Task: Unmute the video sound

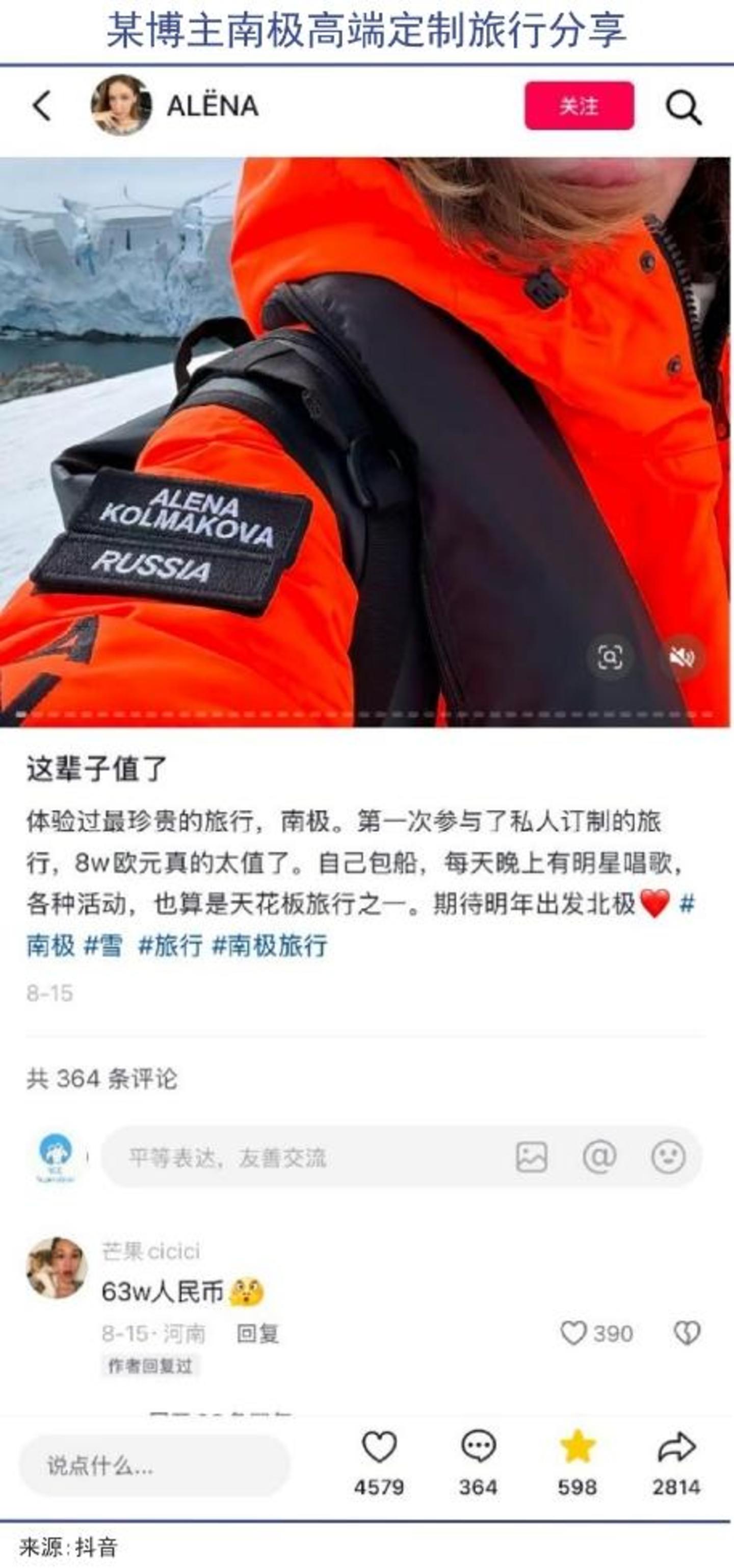Action: 682,657
